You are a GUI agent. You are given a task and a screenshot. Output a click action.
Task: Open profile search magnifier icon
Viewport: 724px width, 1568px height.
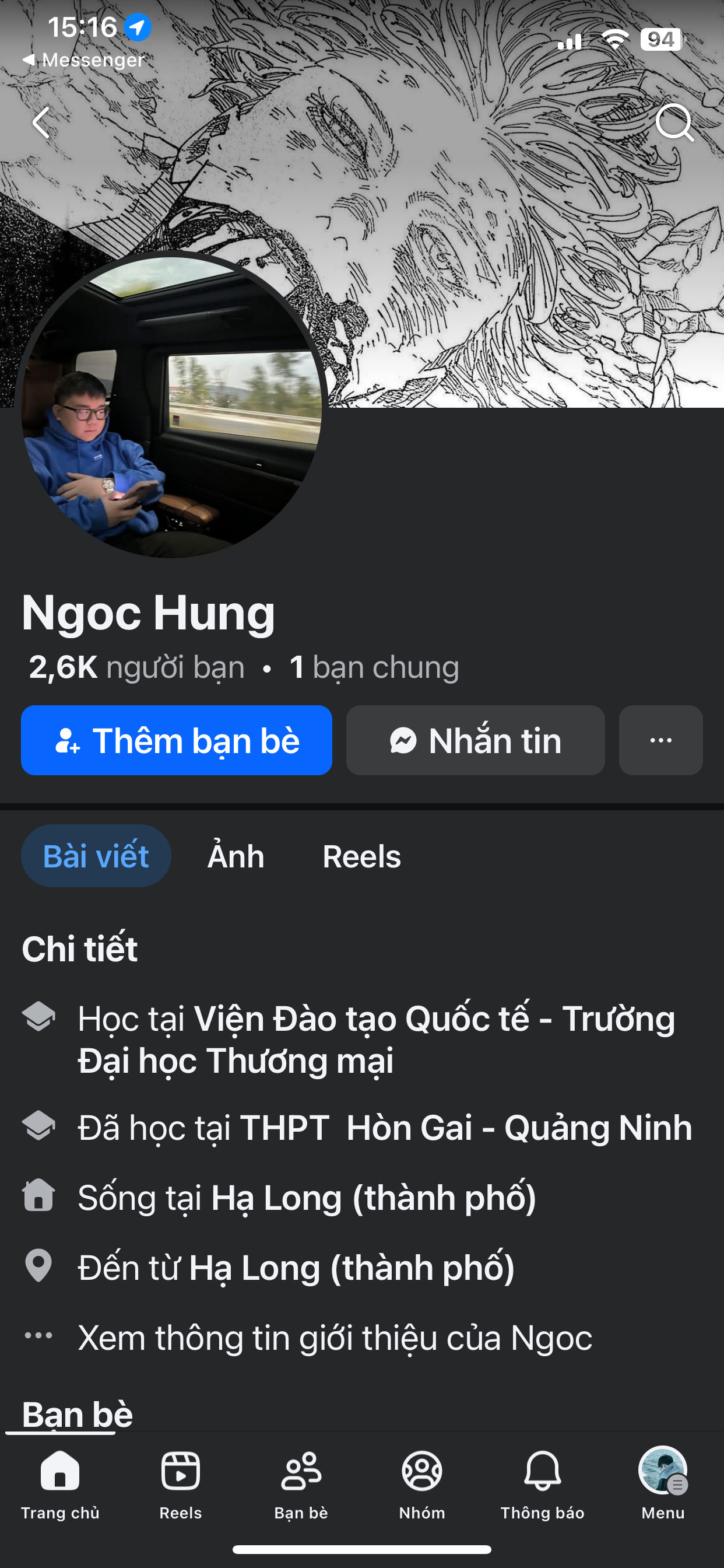674,123
